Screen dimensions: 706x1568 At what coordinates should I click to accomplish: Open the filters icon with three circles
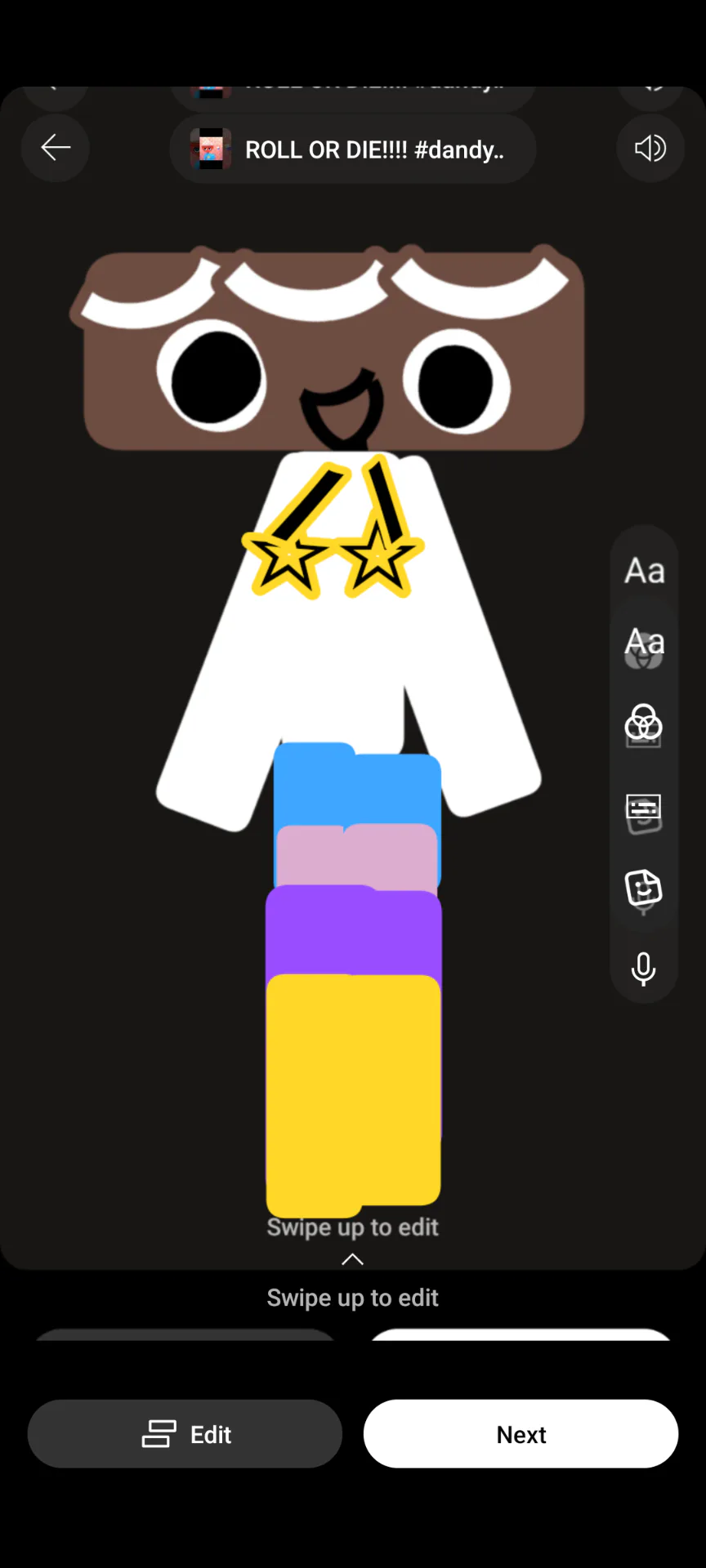click(x=643, y=722)
